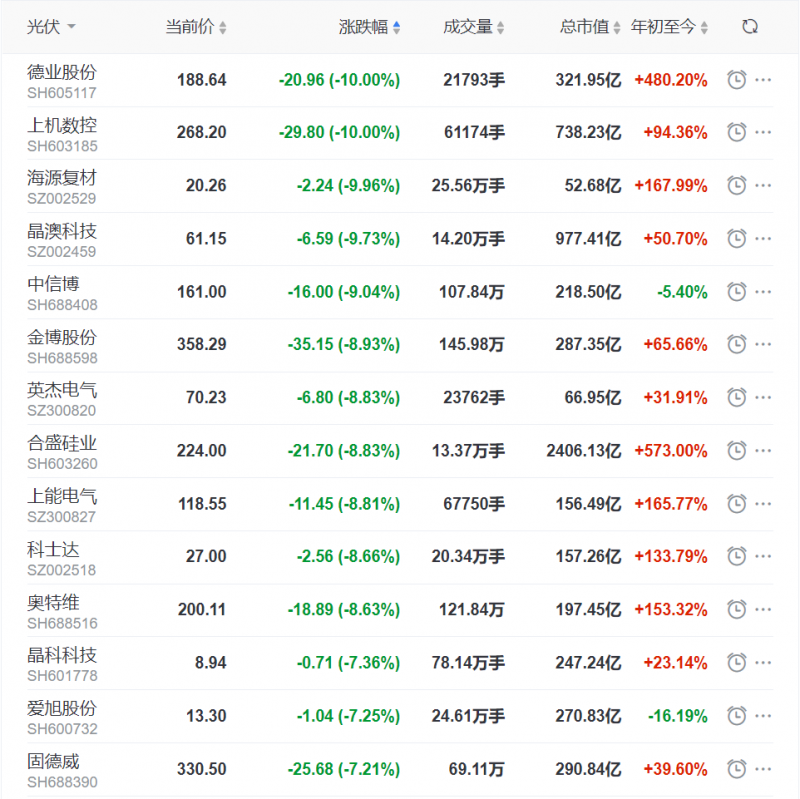Refresh the stock list
This screenshot has height=799, width=800.
click(750, 27)
